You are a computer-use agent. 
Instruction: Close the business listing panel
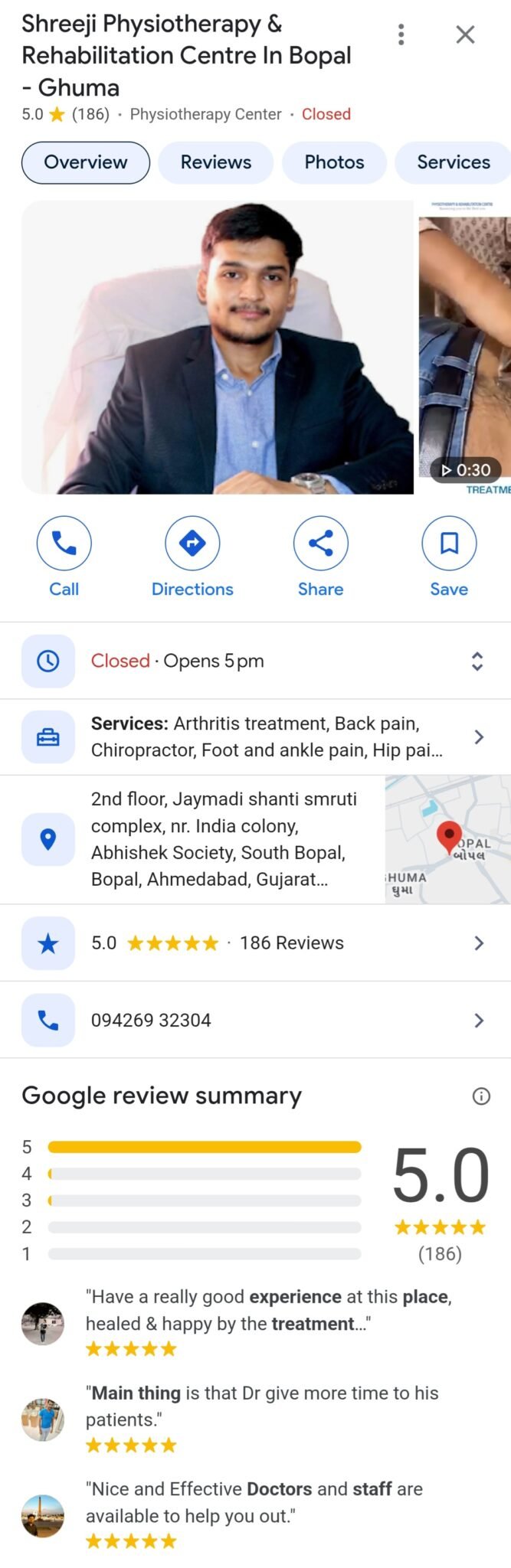[465, 34]
